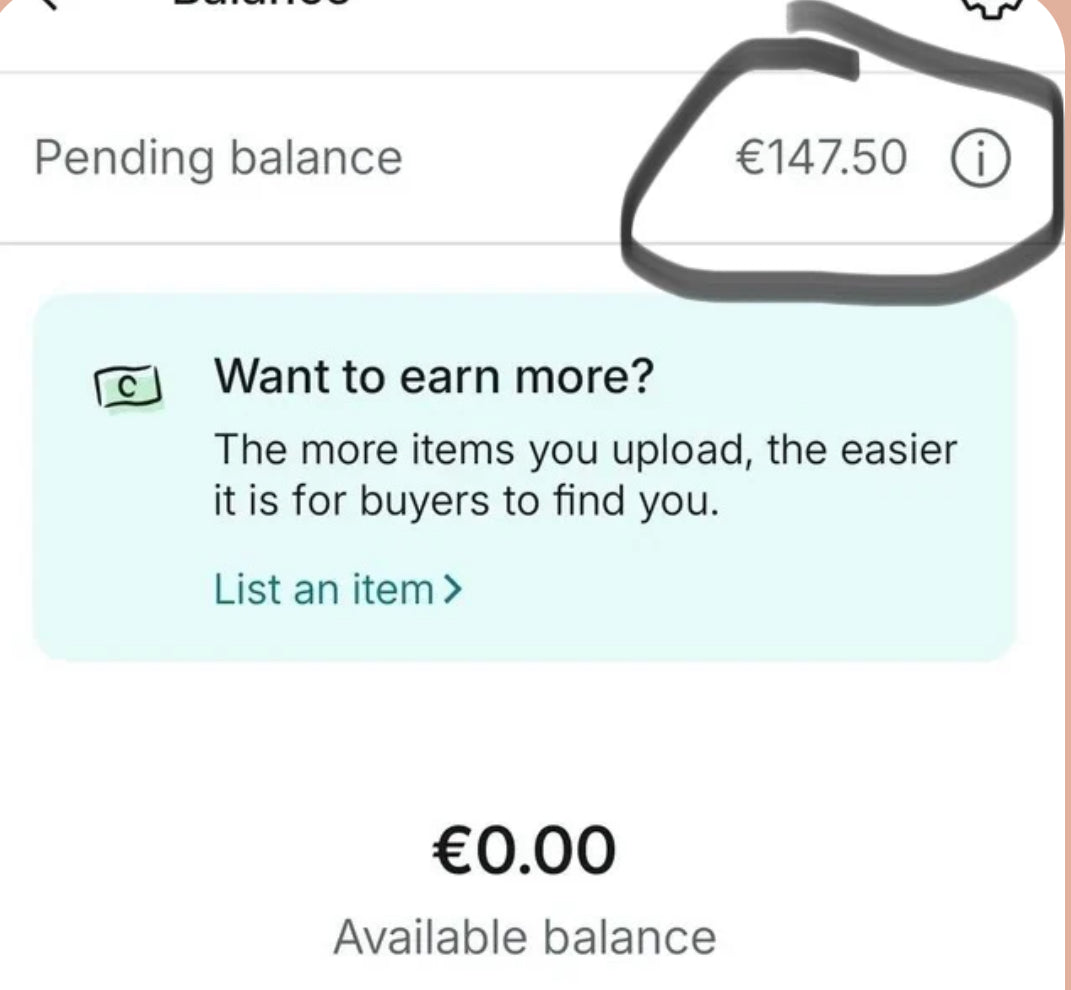This screenshot has height=990, width=1071.
Task: Tap the List an item link
Action: [x=338, y=590]
